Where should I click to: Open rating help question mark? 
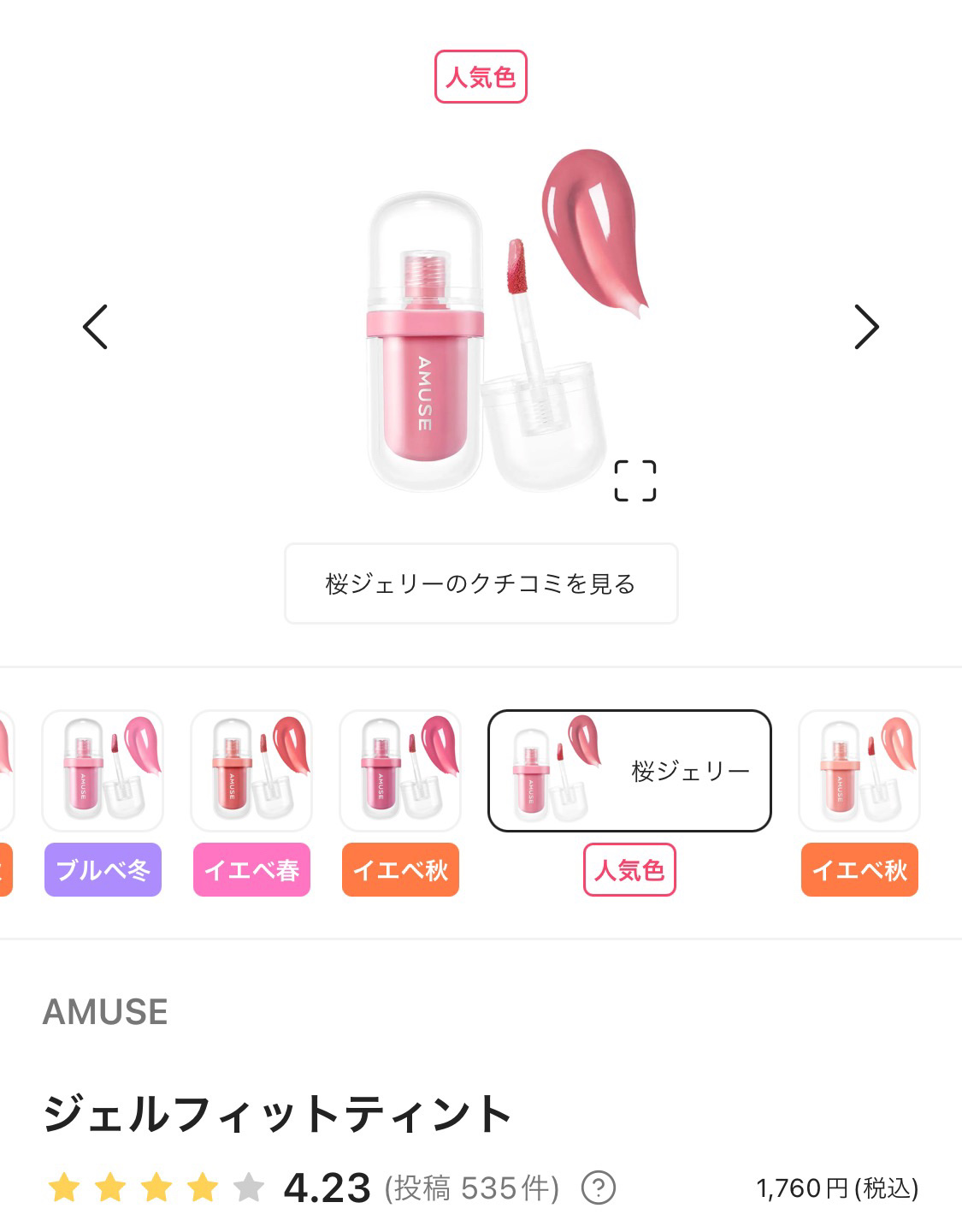pyautogui.click(x=598, y=1188)
